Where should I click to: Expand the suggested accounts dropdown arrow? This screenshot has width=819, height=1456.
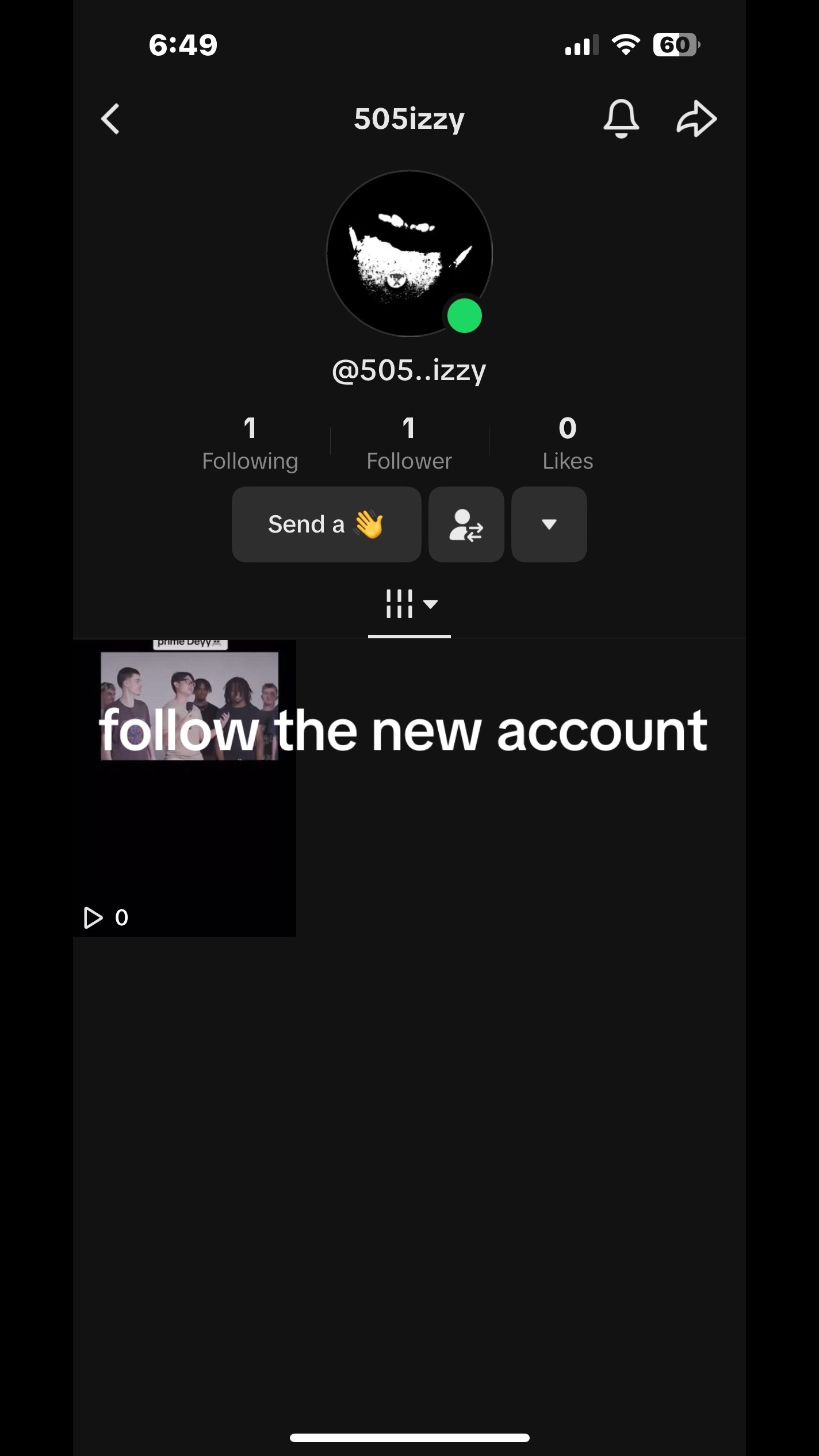[x=549, y=524]
